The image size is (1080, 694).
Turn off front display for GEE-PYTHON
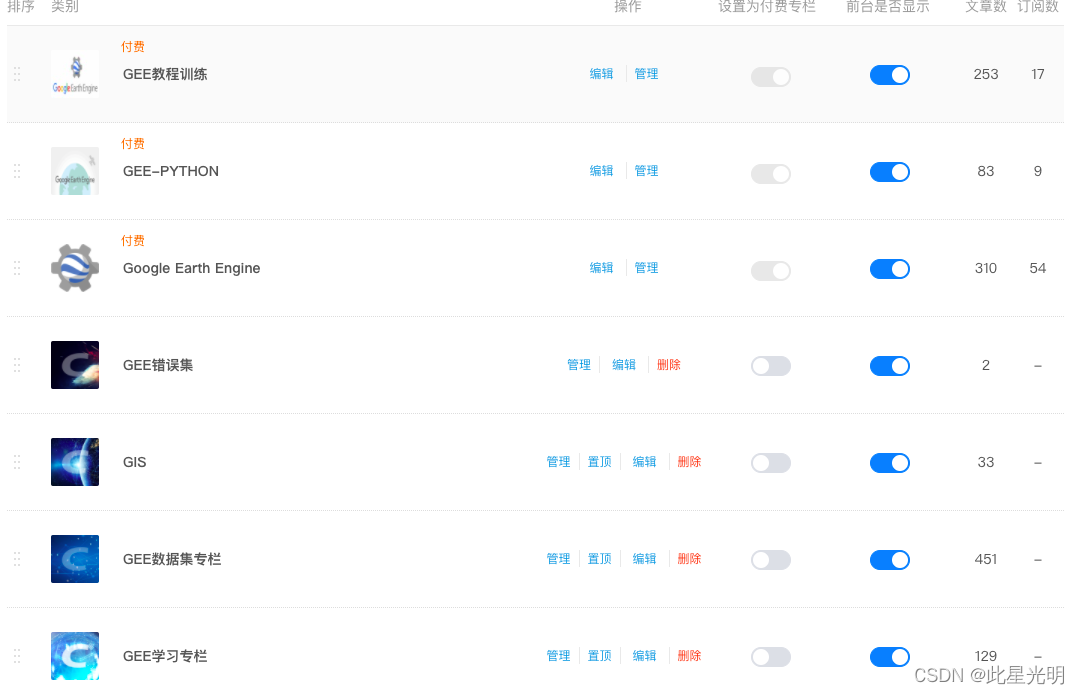click(889, 172)
